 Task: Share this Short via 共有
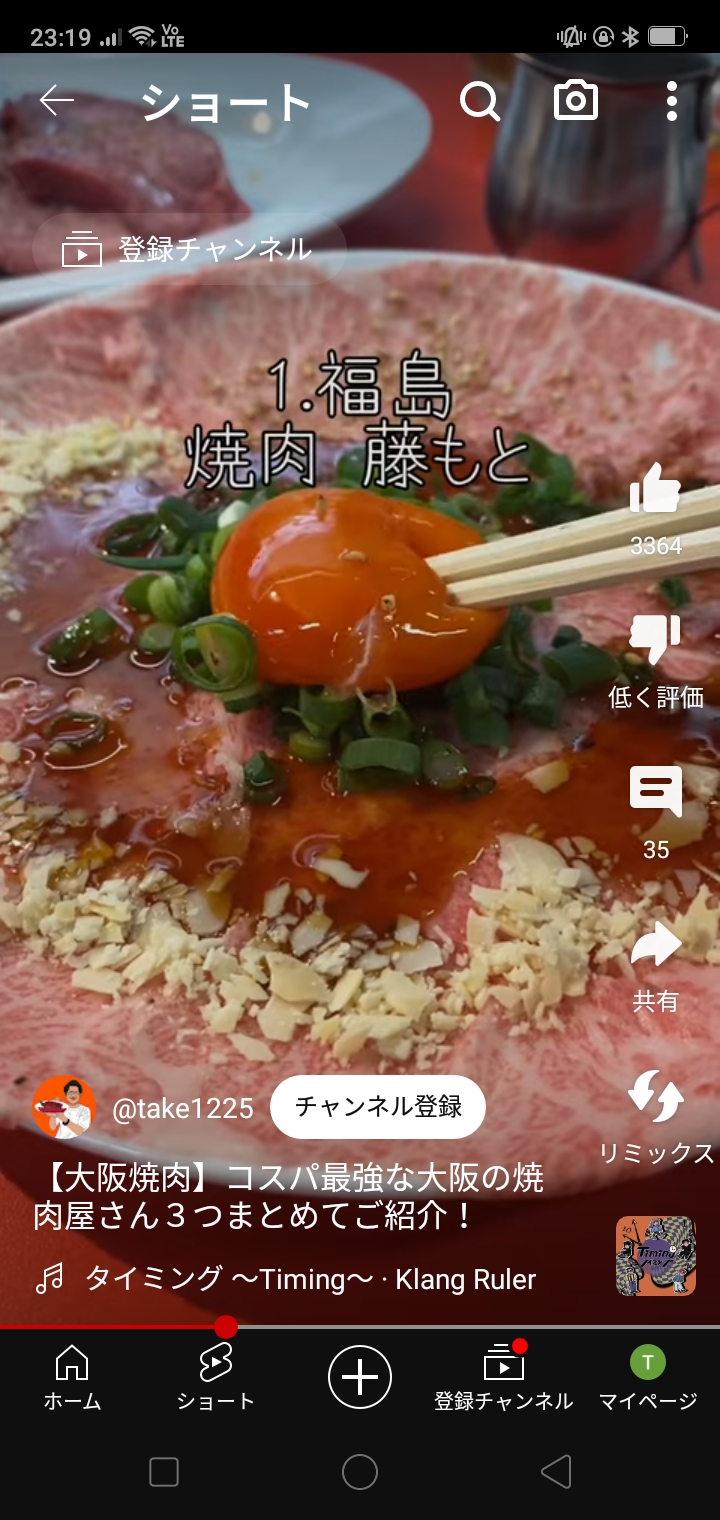coord(656,945)
